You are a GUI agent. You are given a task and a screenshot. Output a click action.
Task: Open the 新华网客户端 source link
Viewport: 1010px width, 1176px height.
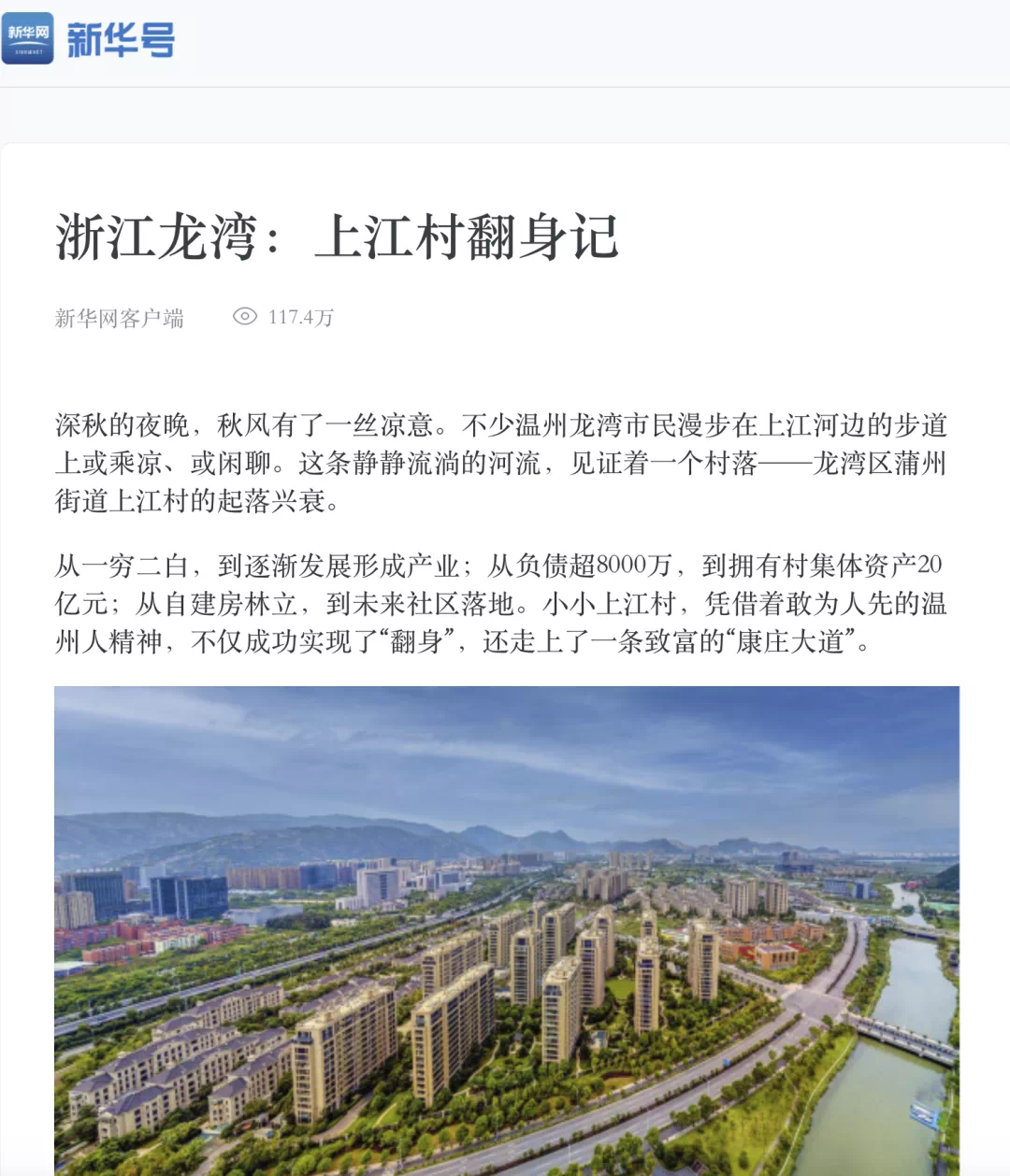coord(119,318)
